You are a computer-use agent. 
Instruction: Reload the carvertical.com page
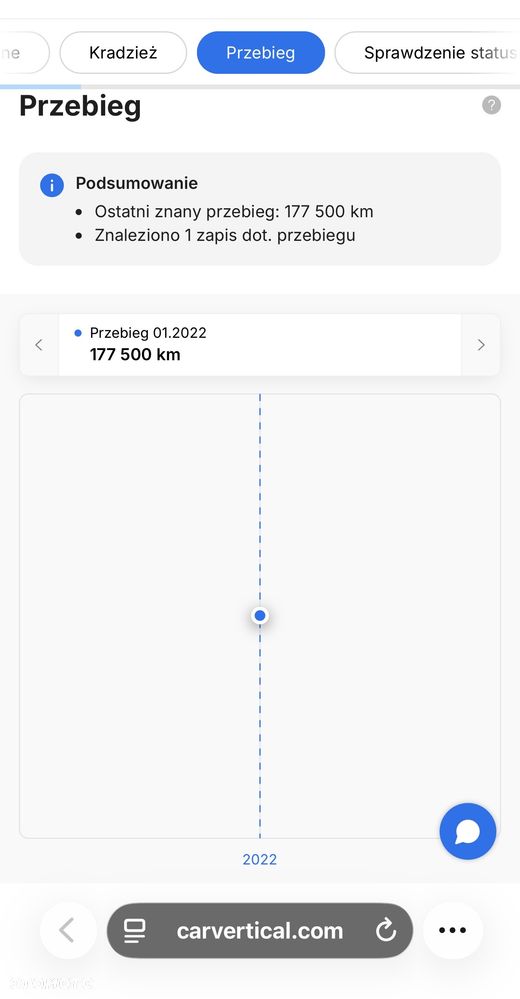386,931
